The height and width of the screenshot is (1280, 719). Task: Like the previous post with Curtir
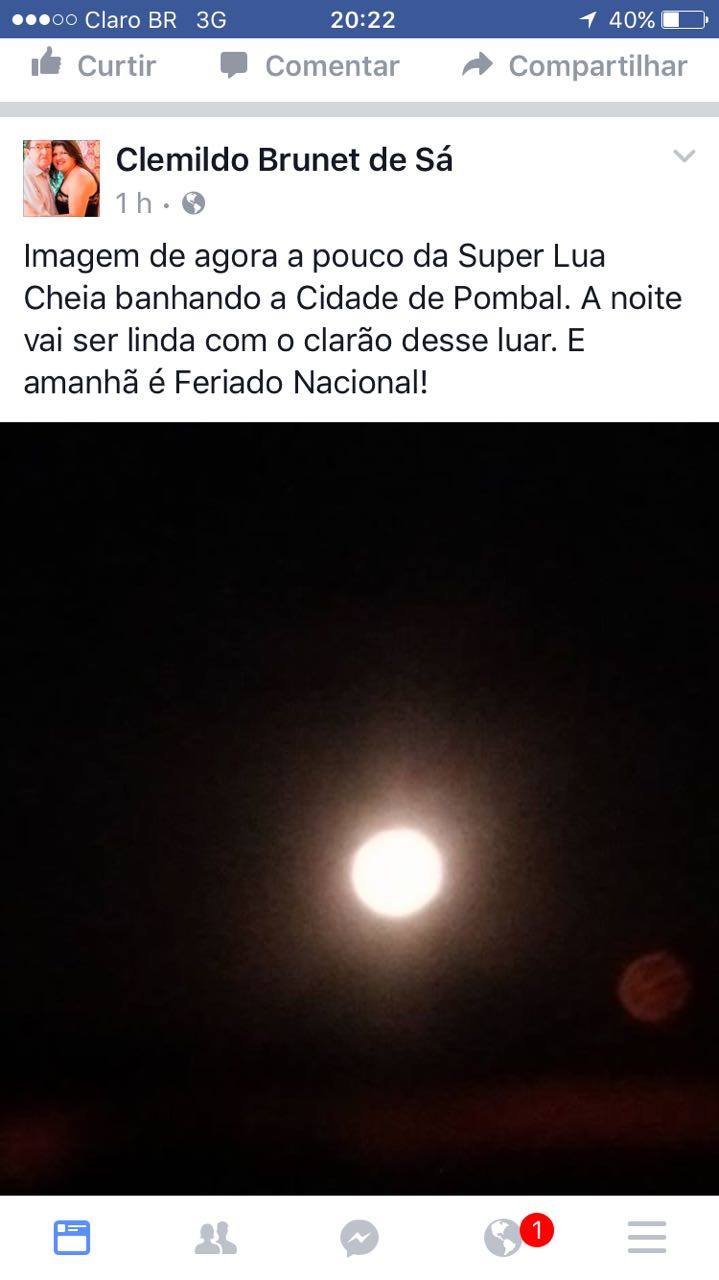pos(94,66)
